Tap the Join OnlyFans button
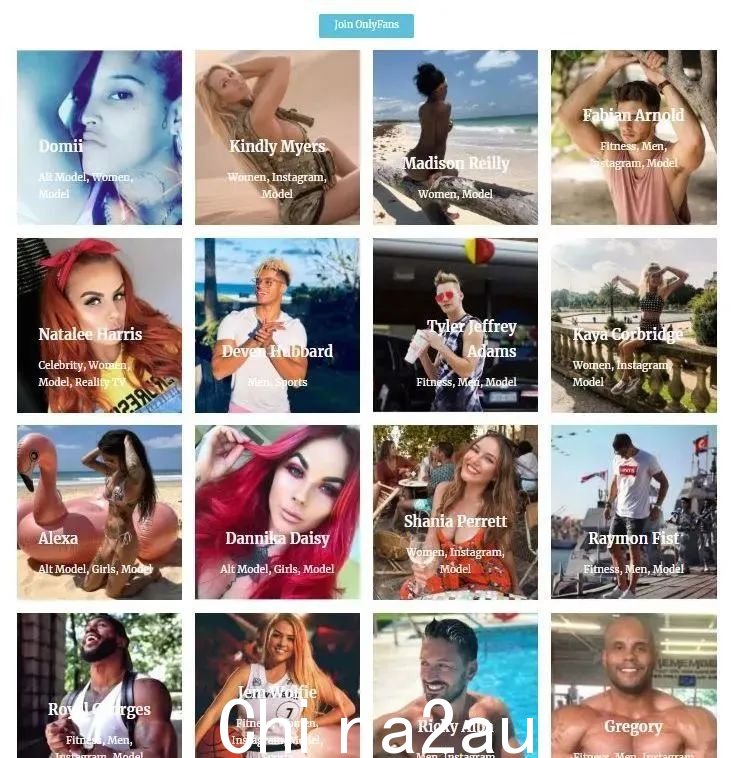This screenshot has height=758, width=754. coord(366,25)
